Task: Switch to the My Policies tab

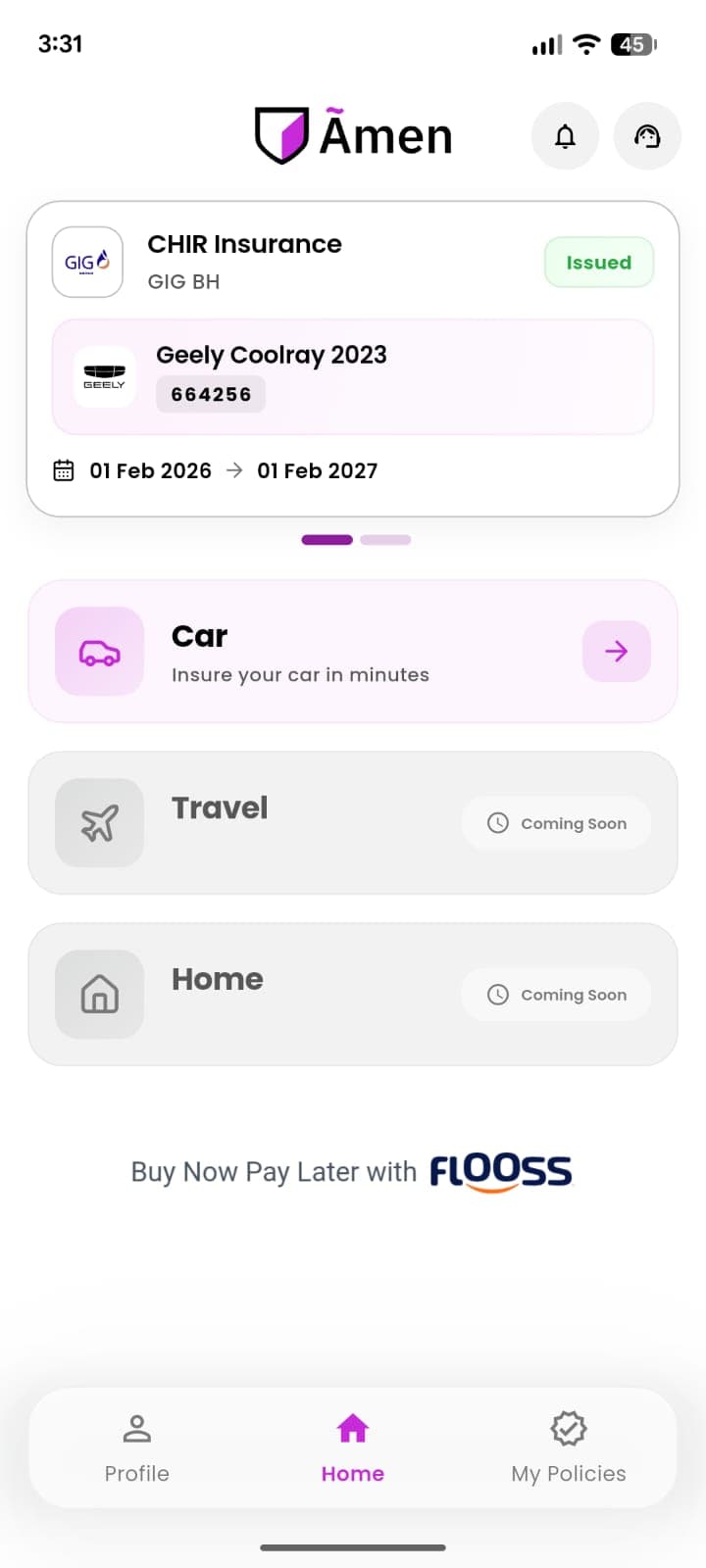Action: (568, 1448)
